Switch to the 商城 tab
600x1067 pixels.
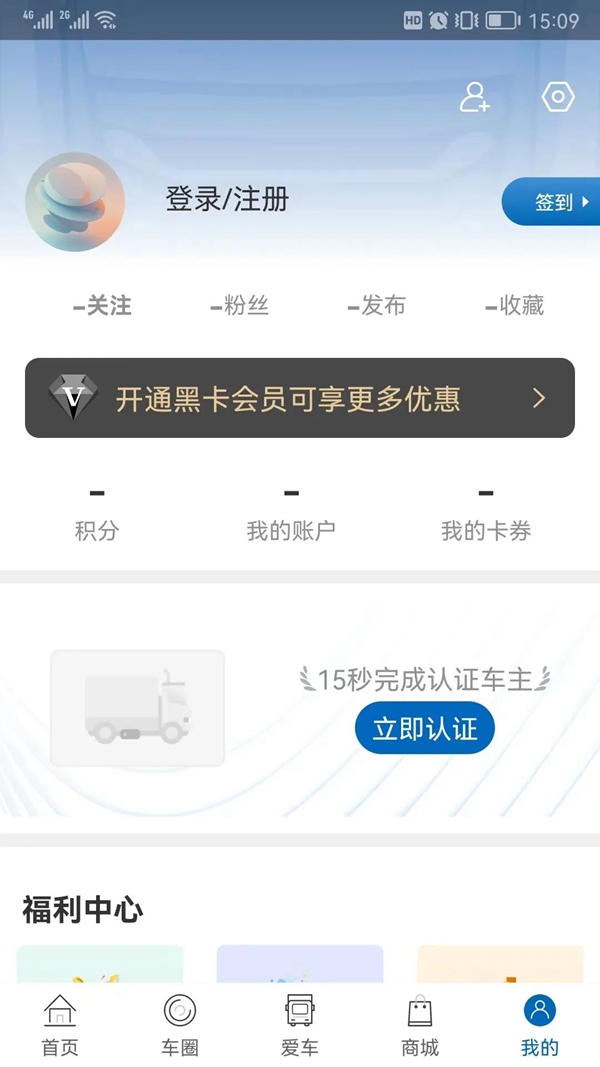pyautogui.click(x=420, y=1025)
